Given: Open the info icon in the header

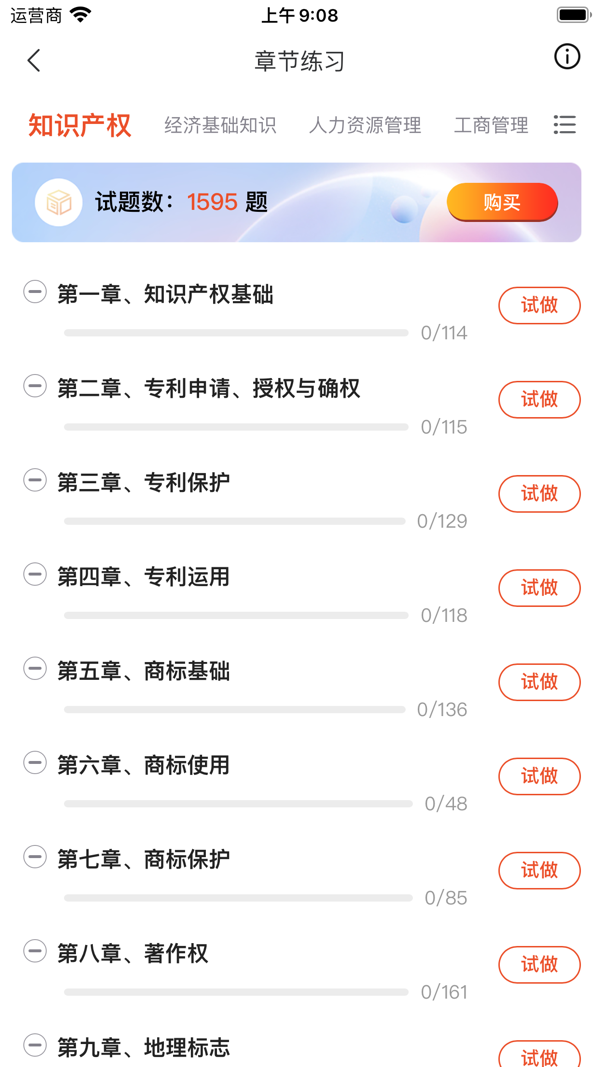Looking at the screenshot, I should (x=567, y=58).
